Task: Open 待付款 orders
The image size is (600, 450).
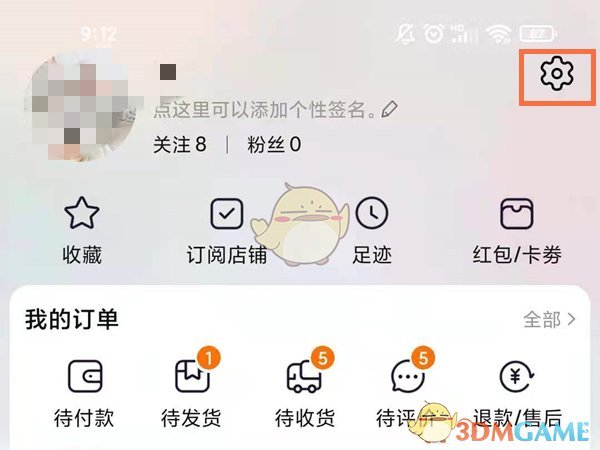Action: click(x=84, y=392)
